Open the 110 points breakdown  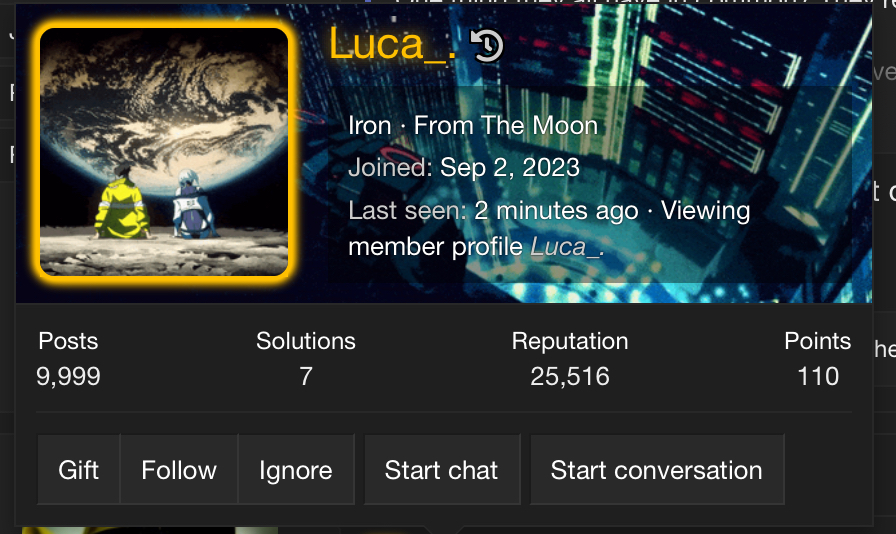pos(817,376)
